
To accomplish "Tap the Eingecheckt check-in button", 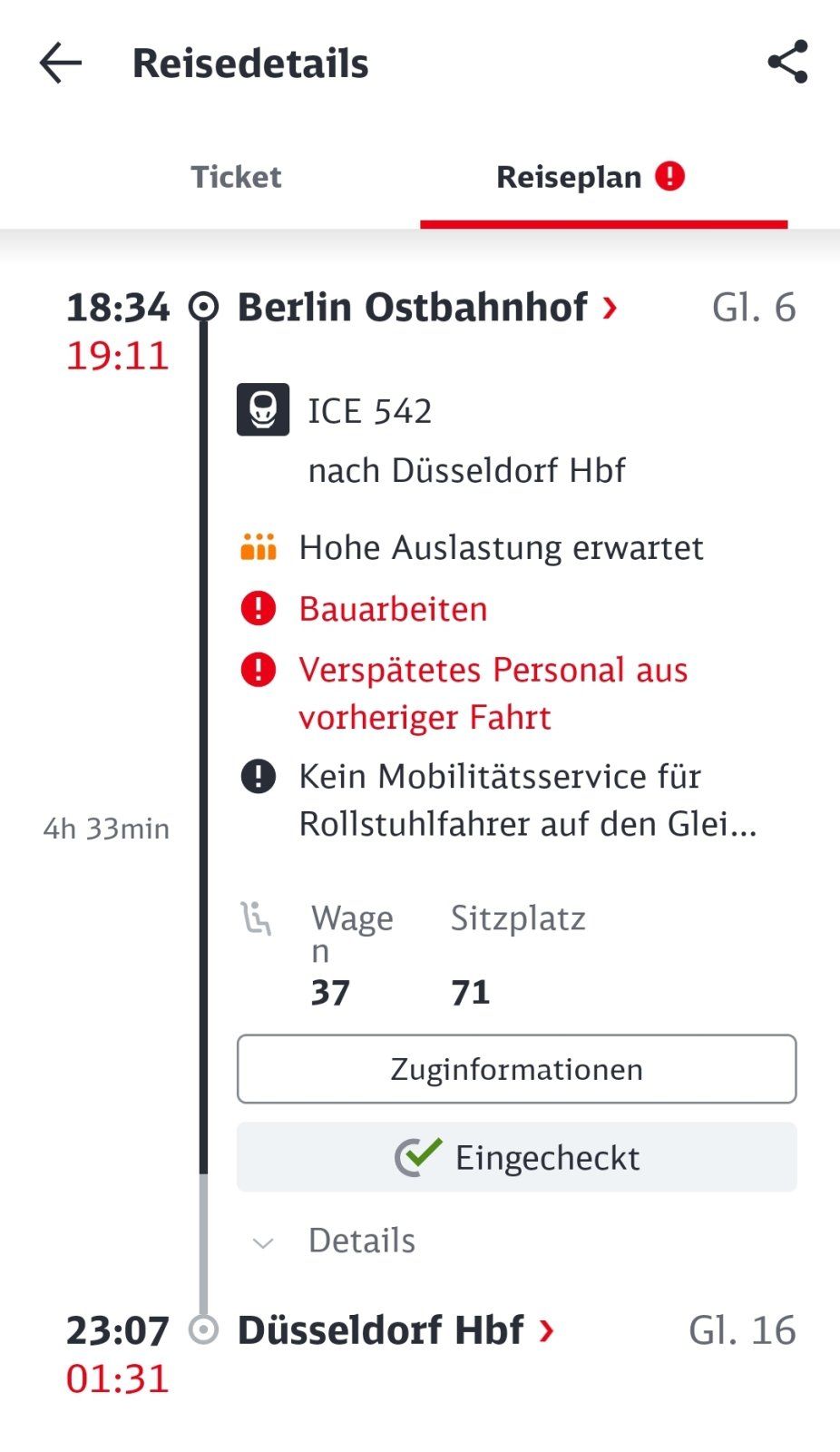I will (516, 1157).
